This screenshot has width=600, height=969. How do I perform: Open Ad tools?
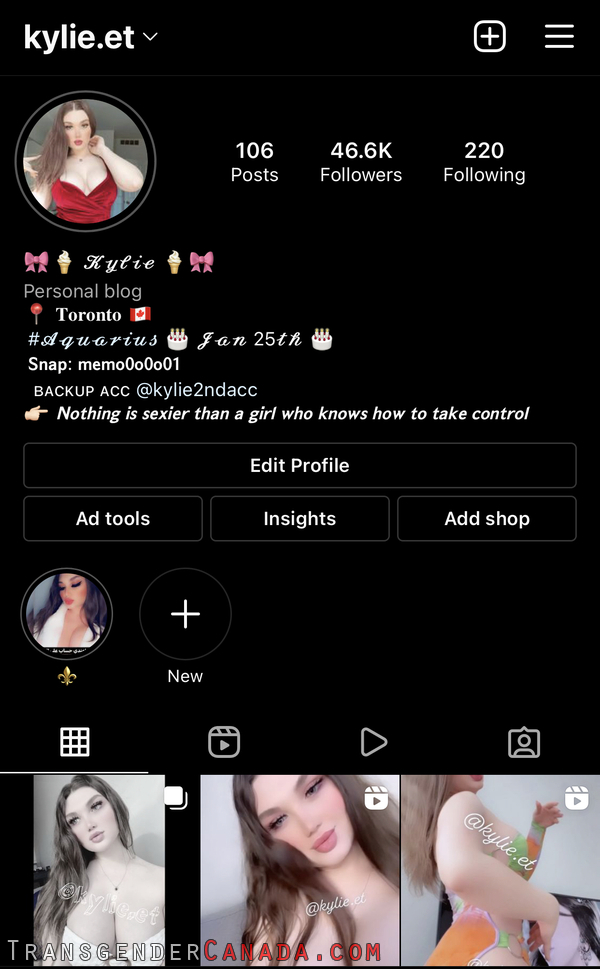(113, 518)
